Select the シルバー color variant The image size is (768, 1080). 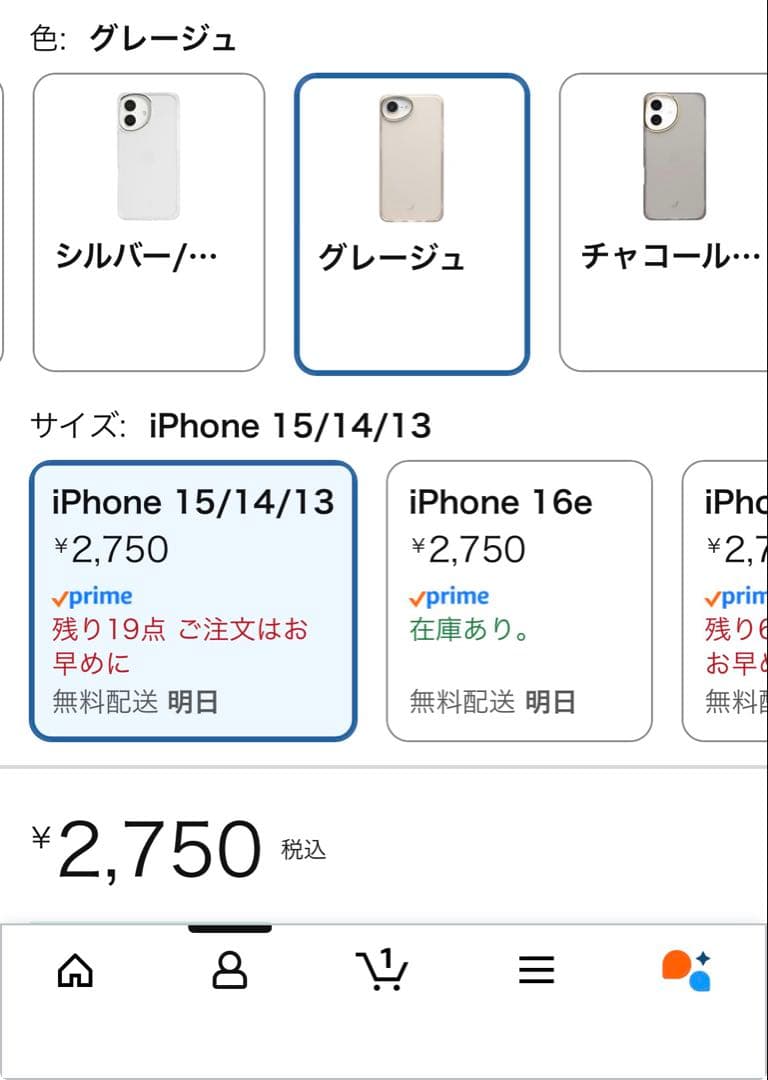148,220
